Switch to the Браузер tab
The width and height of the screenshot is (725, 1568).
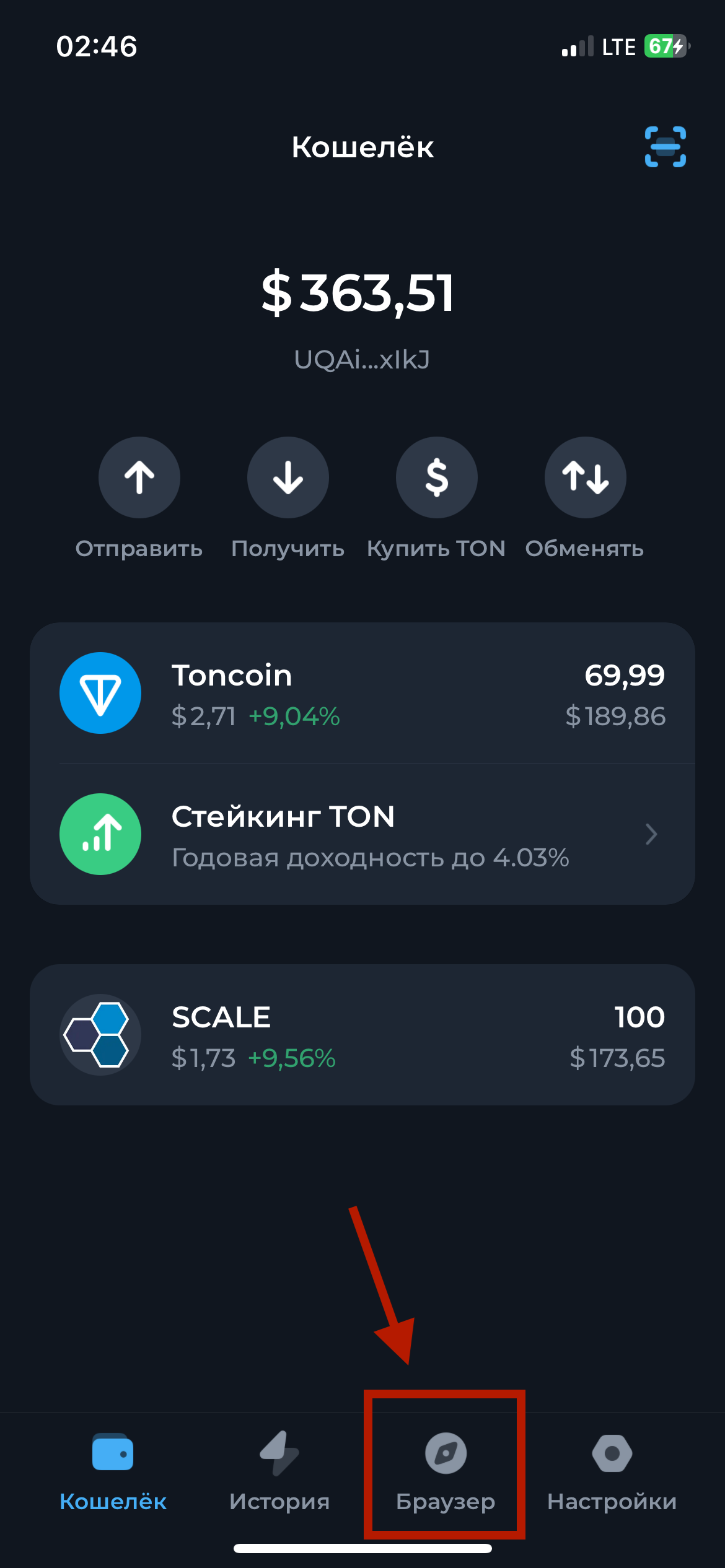pos(446,1468)
